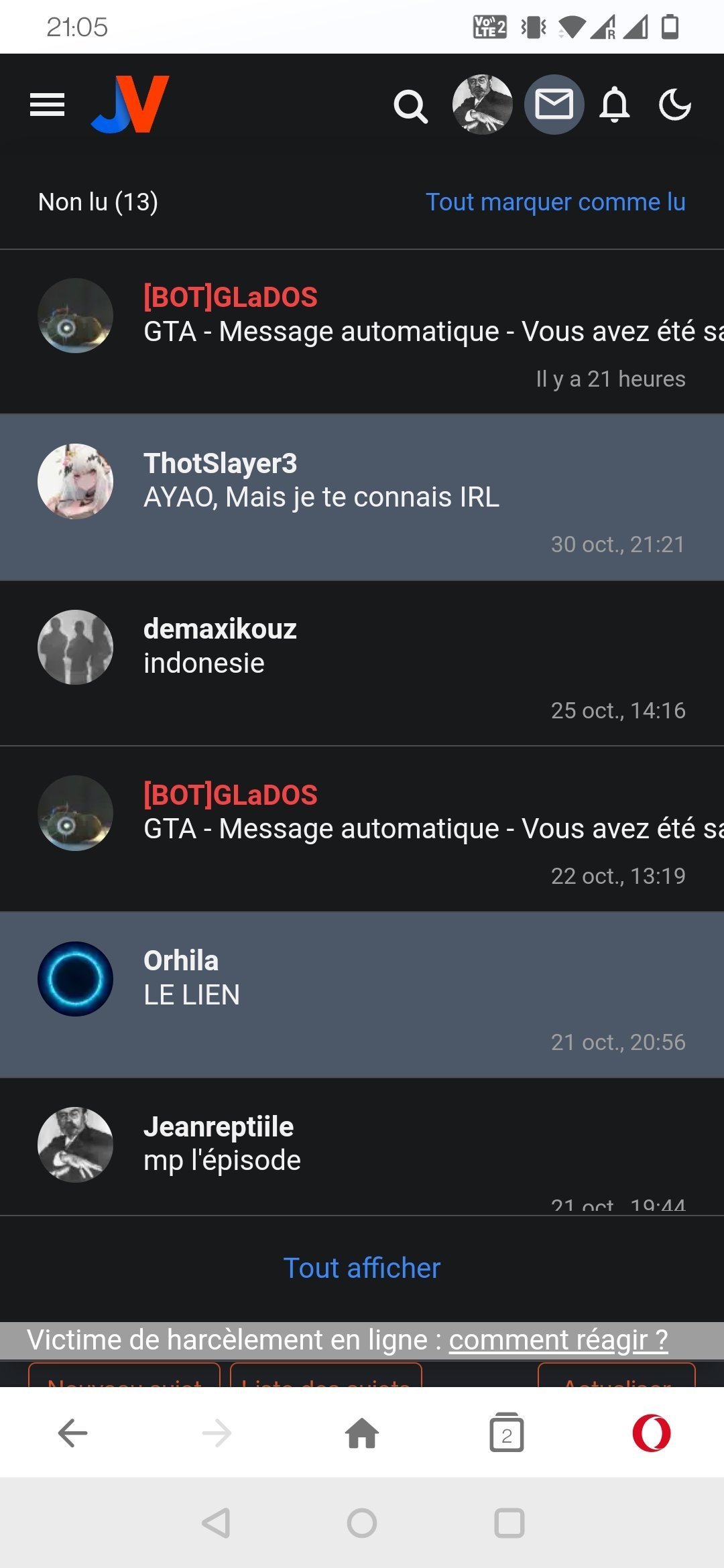Toggle dark mode with moon icon

click(x=674, y=105)
